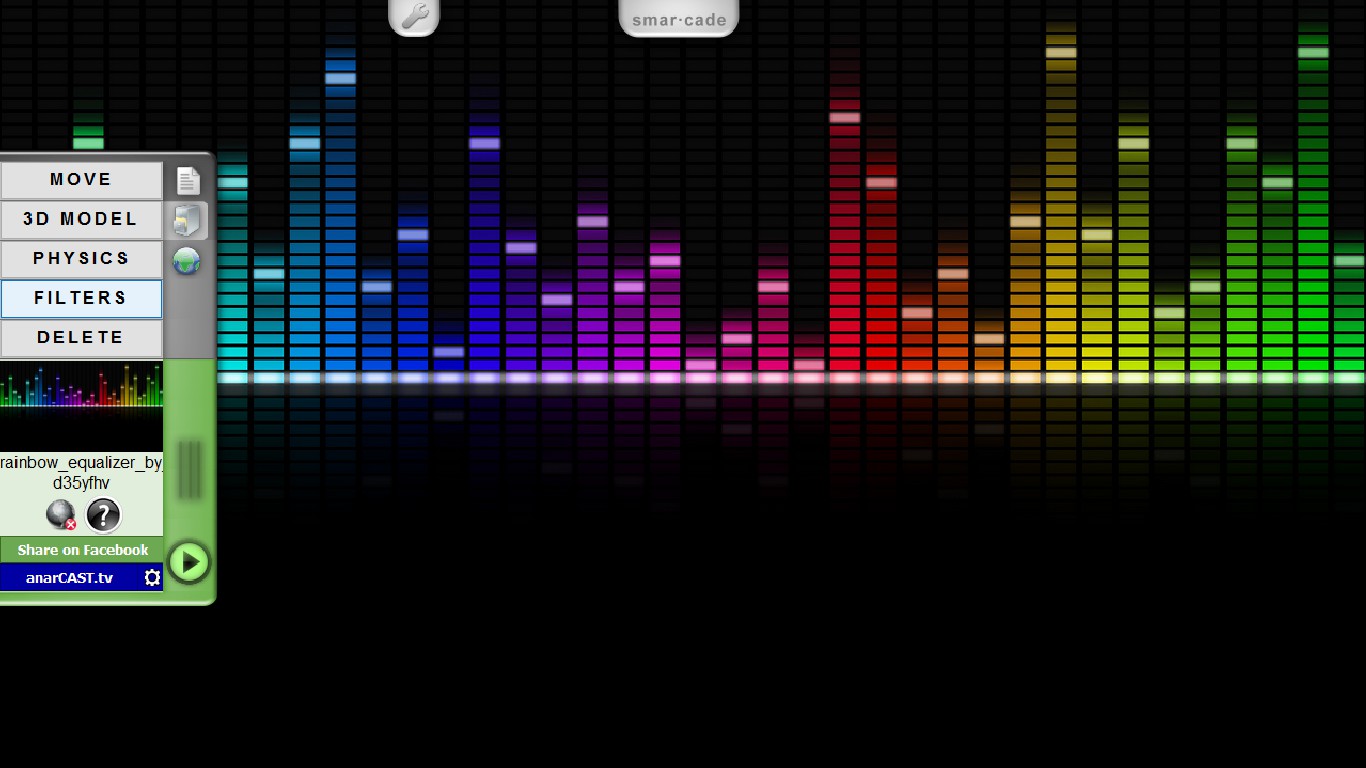The height and width of the screenshot is (768, 1366).
Task: Open the 3D MODEL option
Action: (x=81, y=219)
